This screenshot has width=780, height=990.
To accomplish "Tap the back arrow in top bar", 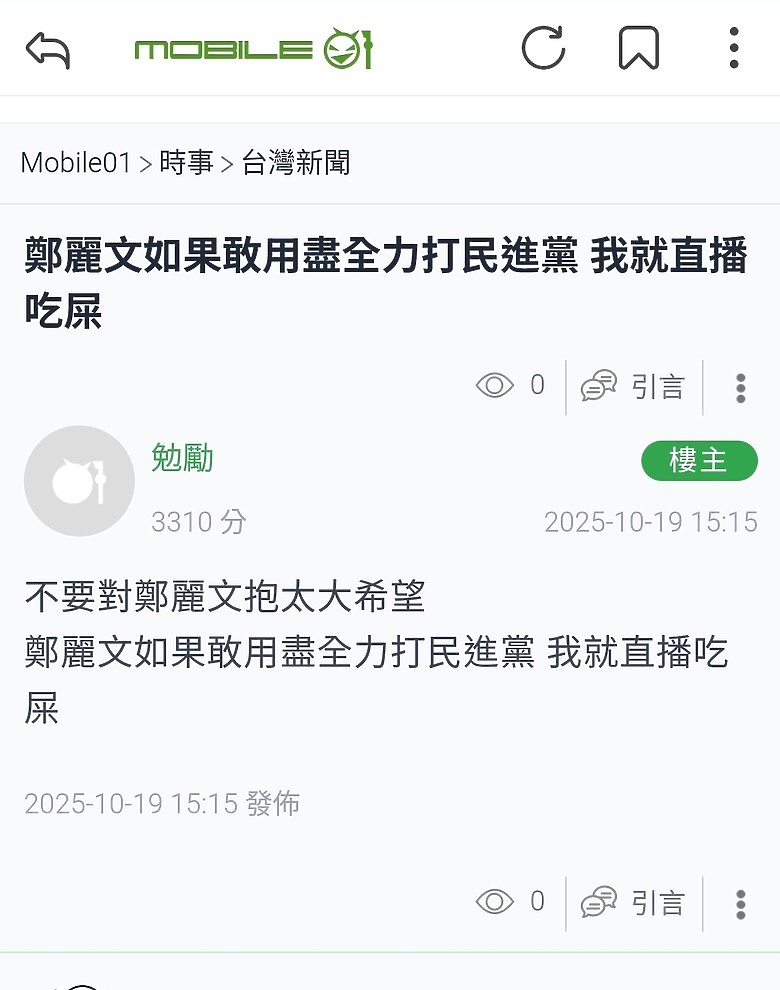I will click(47, 49).
